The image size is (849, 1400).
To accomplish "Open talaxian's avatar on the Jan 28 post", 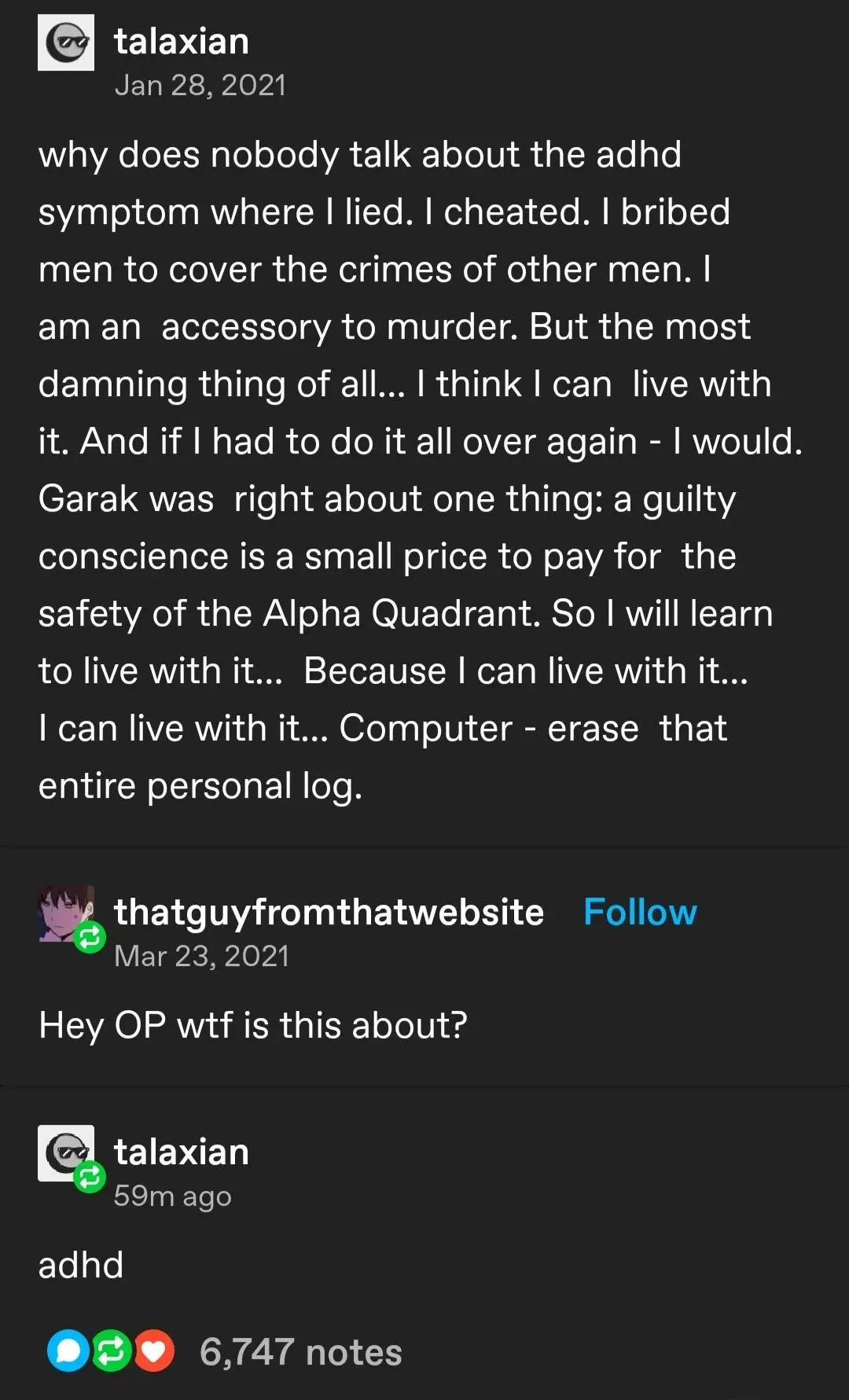I will [66, 42].
